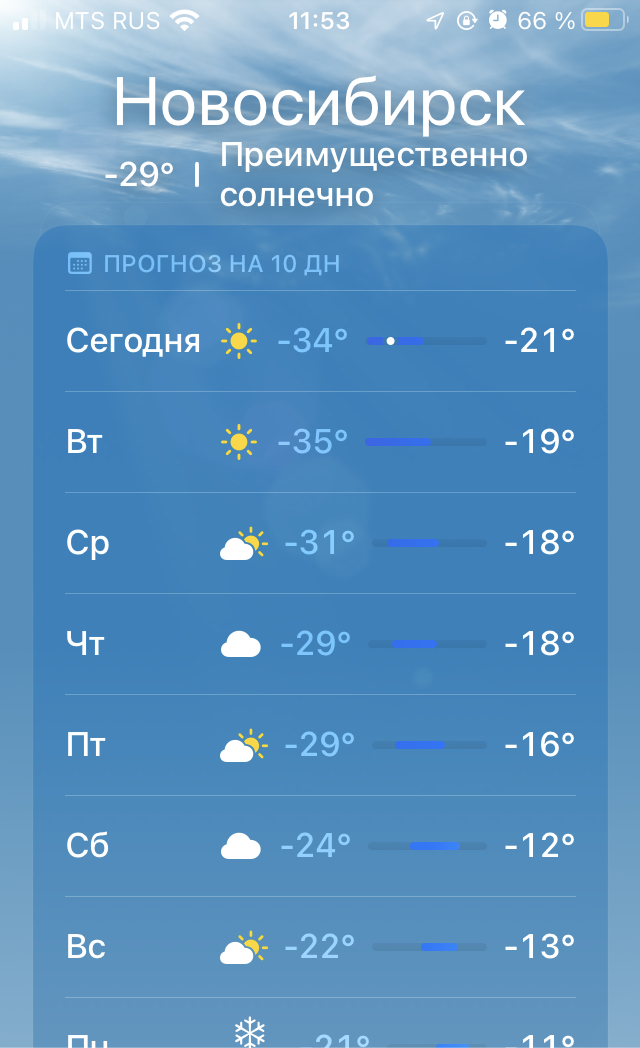Open today's forecast row Сегодня
The height and width of the screenshot is (1048, 640).
click(320, 342)
